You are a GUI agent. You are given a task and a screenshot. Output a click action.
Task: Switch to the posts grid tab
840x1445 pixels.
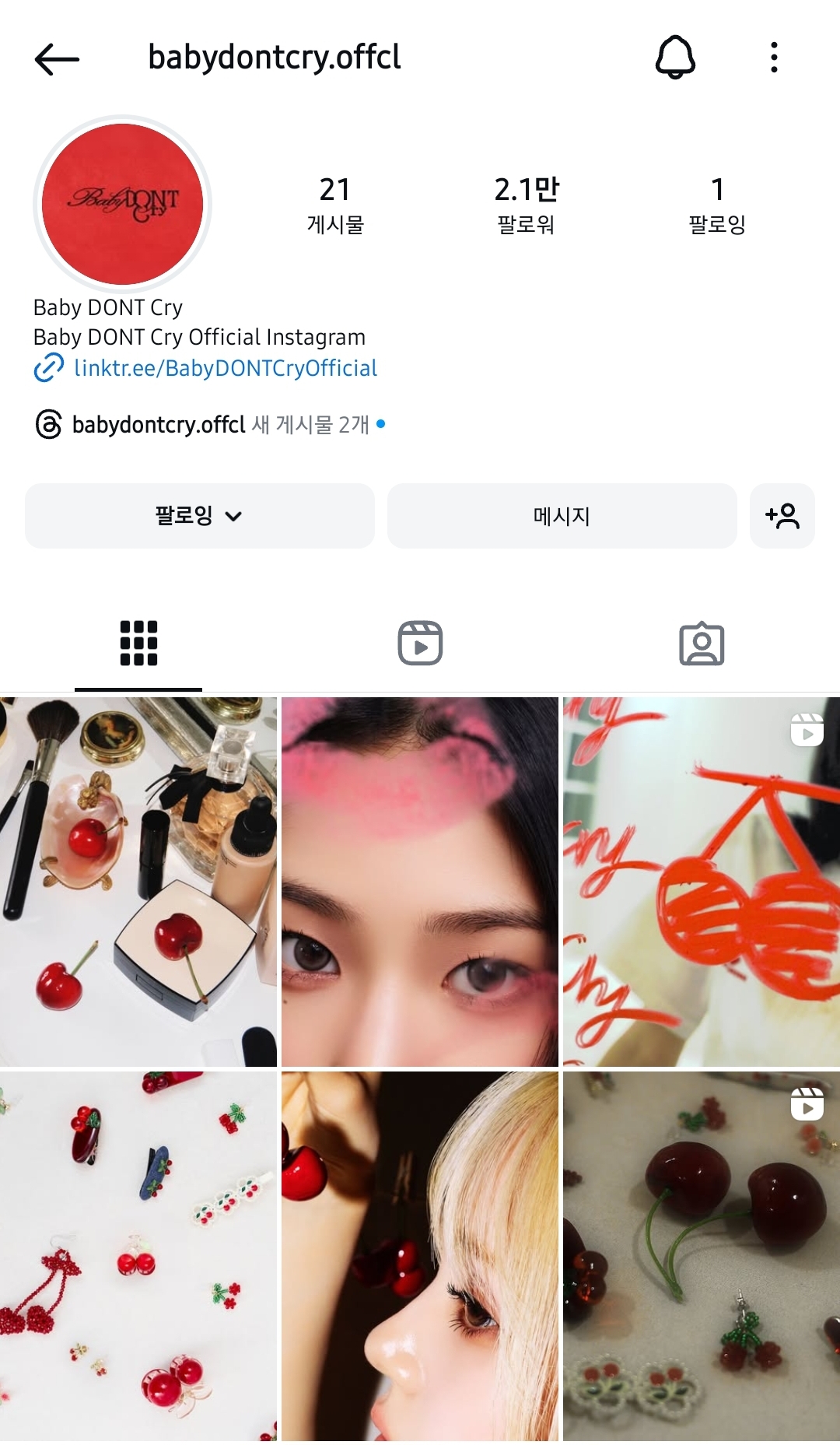(x=138, y=644)
